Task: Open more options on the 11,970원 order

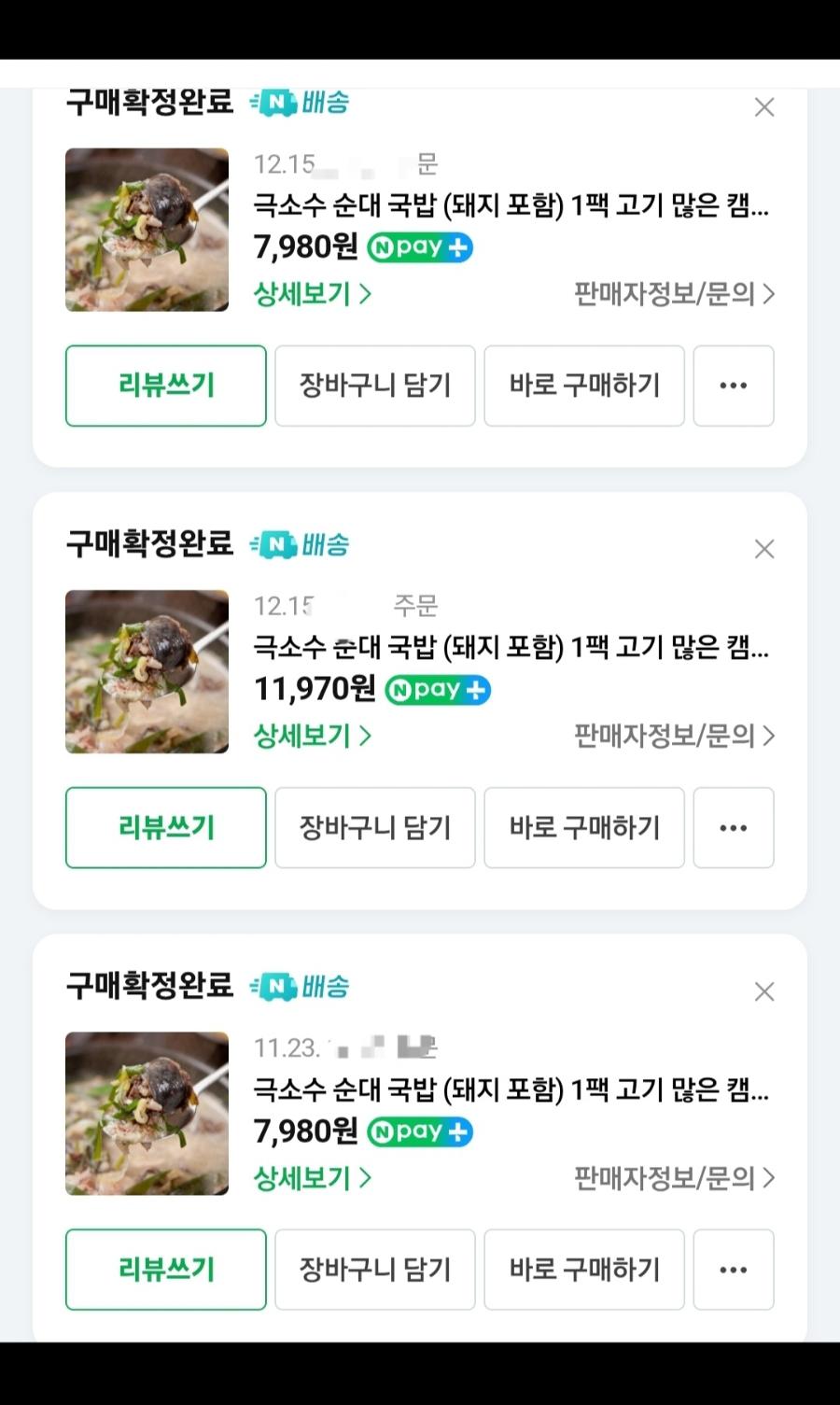Action: pos(733,827)
